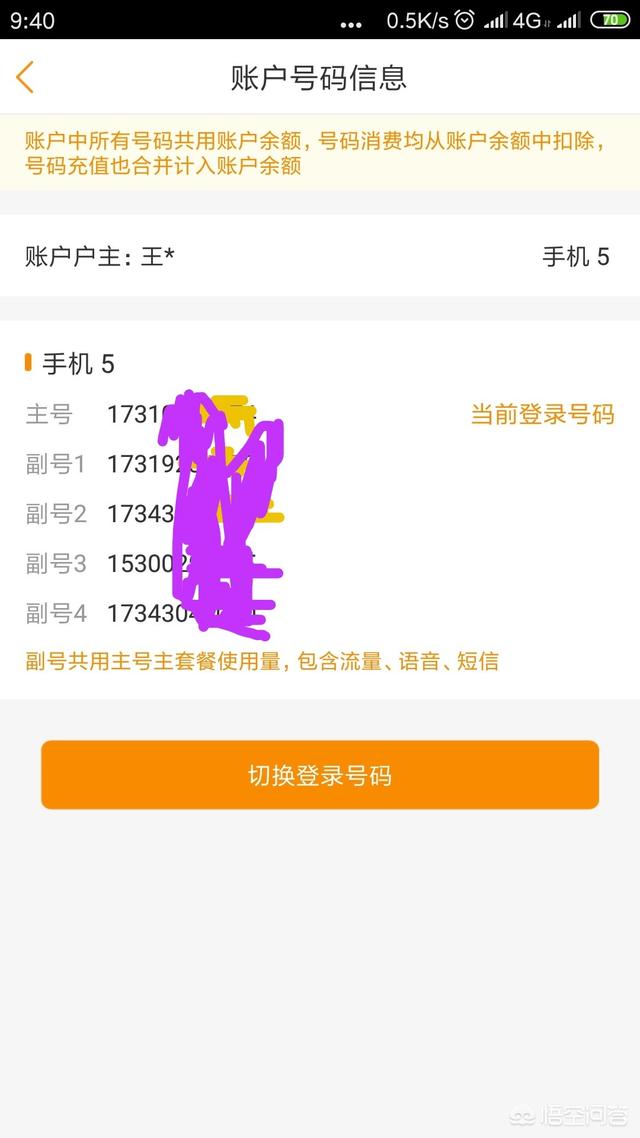This screenshot has width=640, height=1138.
Task: Tap the 切换登录号码 button
Action: coord(320,774)
